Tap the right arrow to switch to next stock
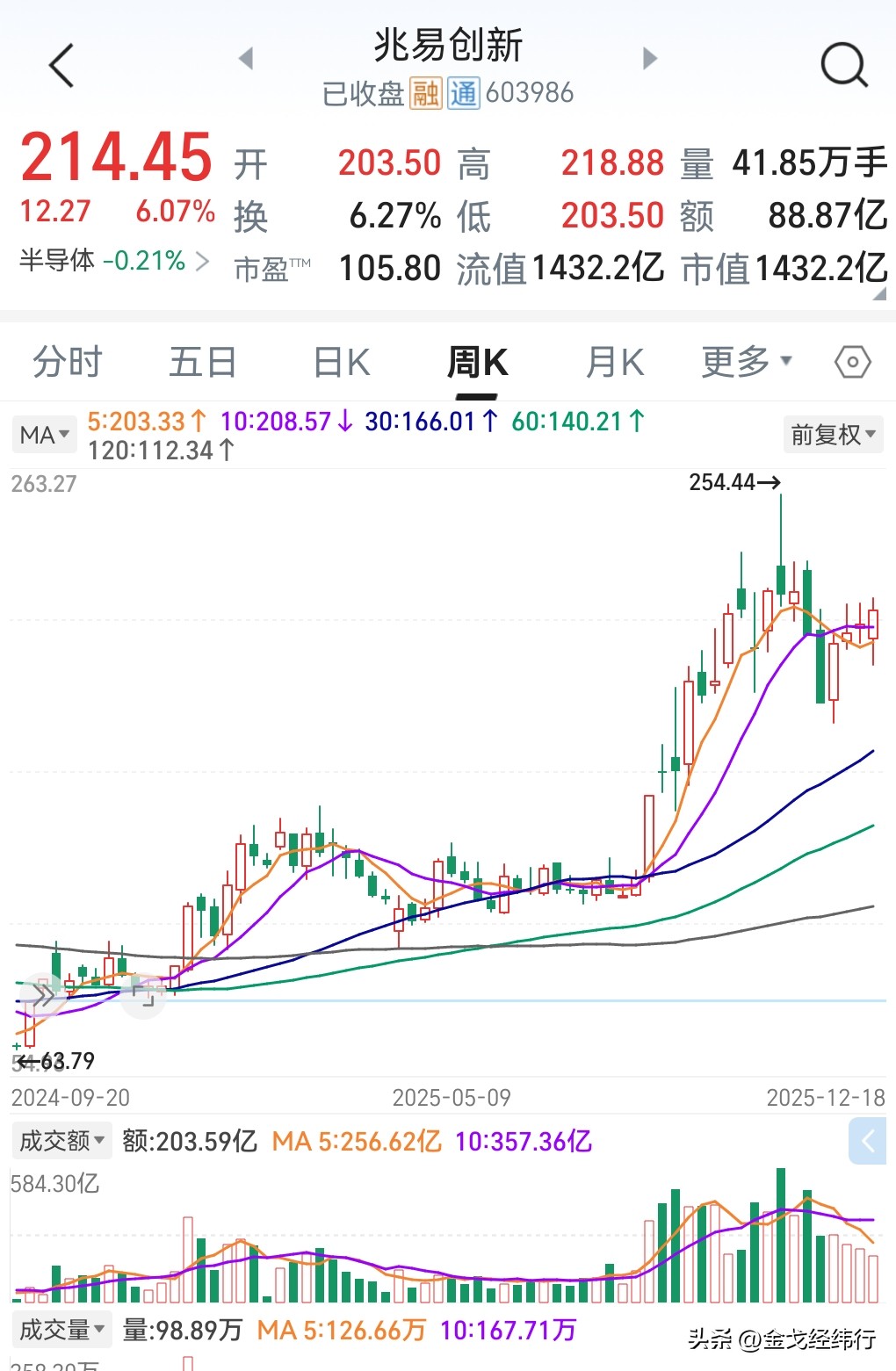The width and height of the screenshot is (896, 1371). [649, 58]
